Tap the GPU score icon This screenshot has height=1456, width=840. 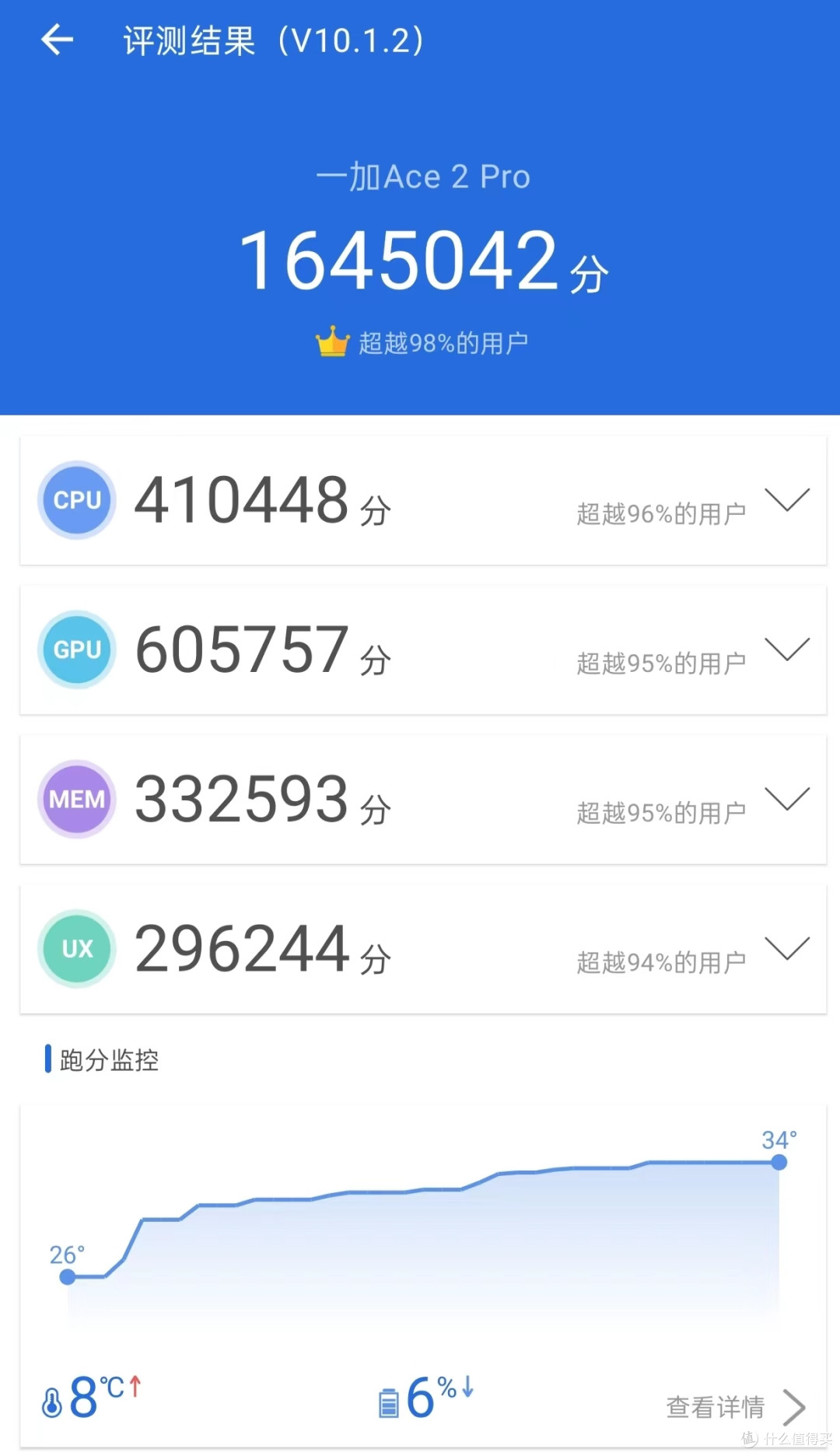point(76,649)
